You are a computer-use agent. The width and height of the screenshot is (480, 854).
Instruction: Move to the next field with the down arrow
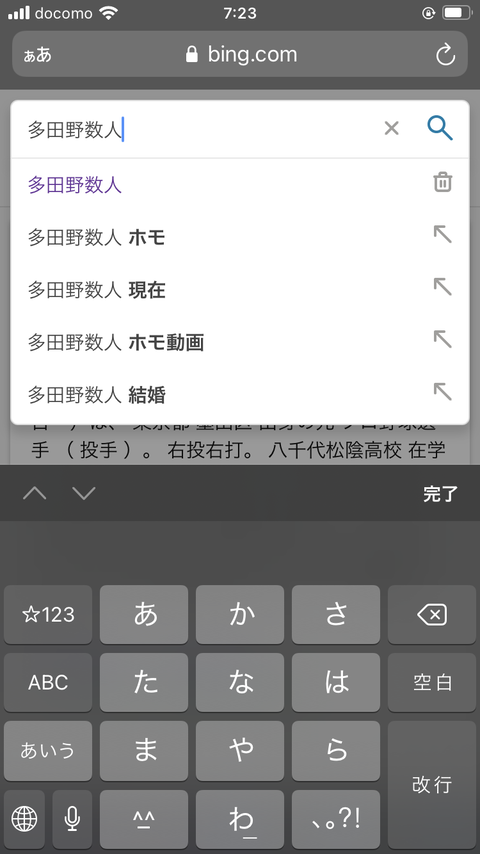[x=84, y=493]
